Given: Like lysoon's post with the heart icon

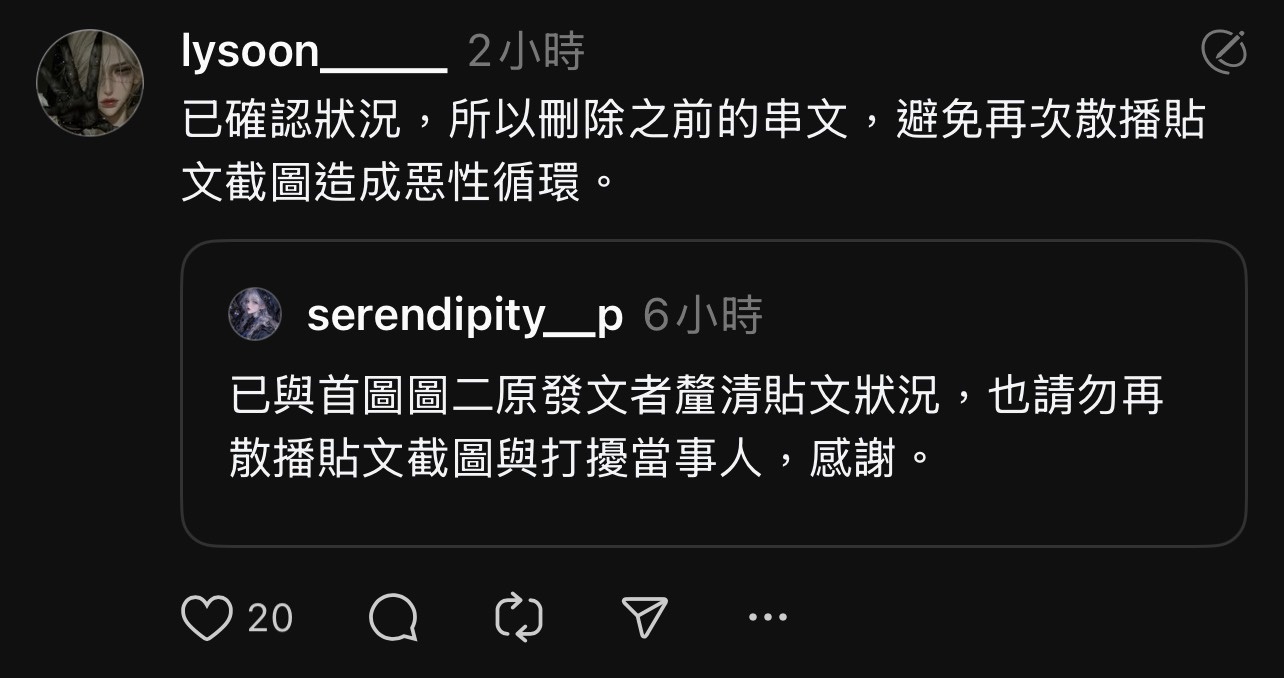Looking at the screenshot, I should coord(207,618).
